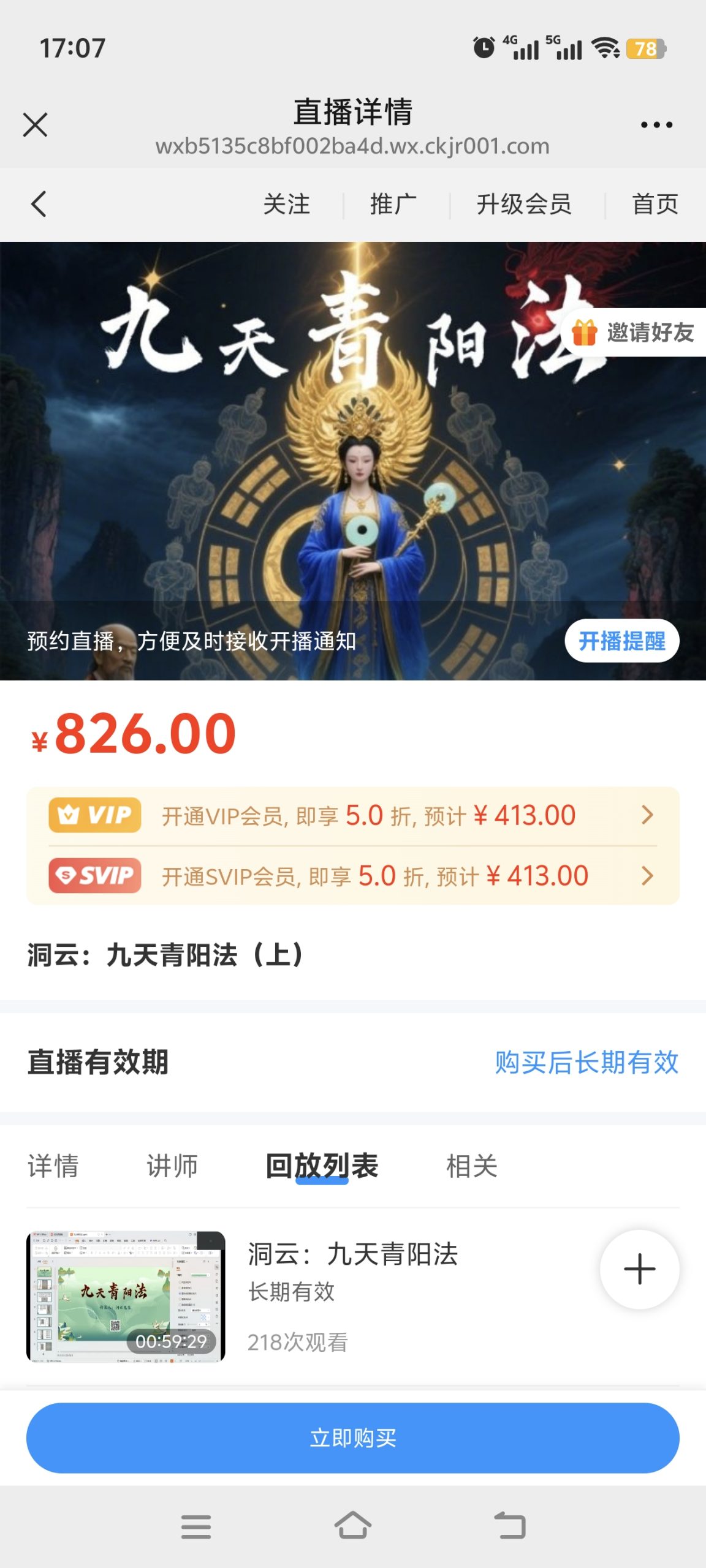Tap 立即购买 to buy now
The width and height of the screenshot is (706, 1568).
pyautogui.click(x=353, y=1438)
